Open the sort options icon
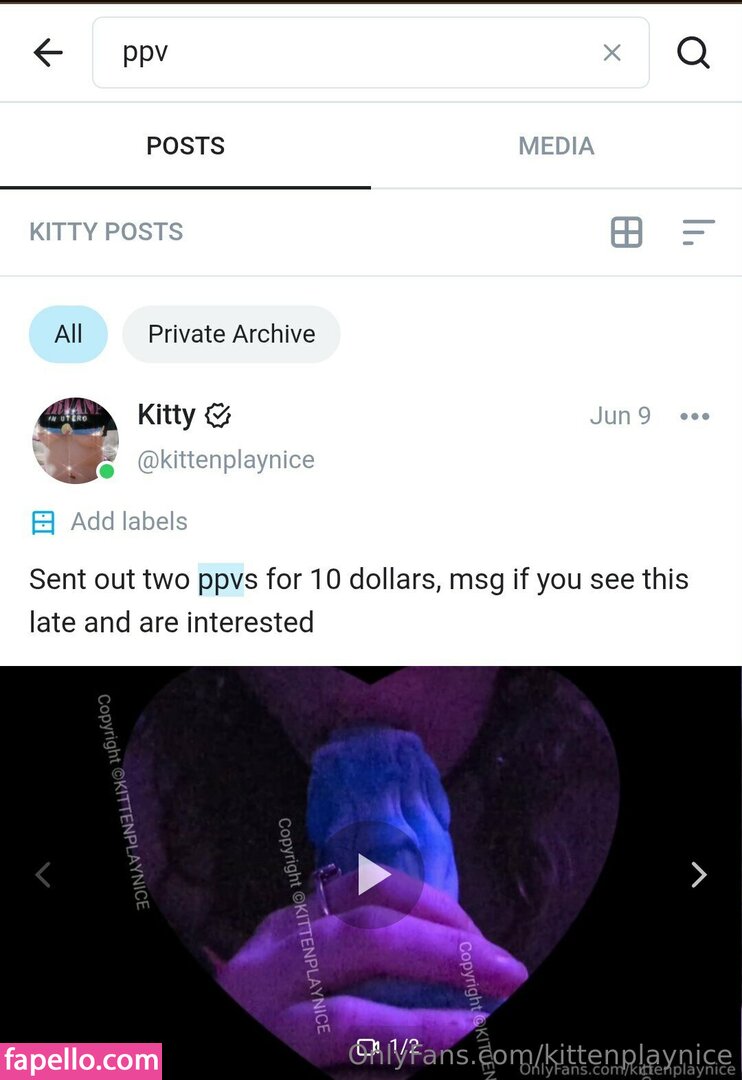The height and width of the screenshot is (1080, 742). [698, 232]
